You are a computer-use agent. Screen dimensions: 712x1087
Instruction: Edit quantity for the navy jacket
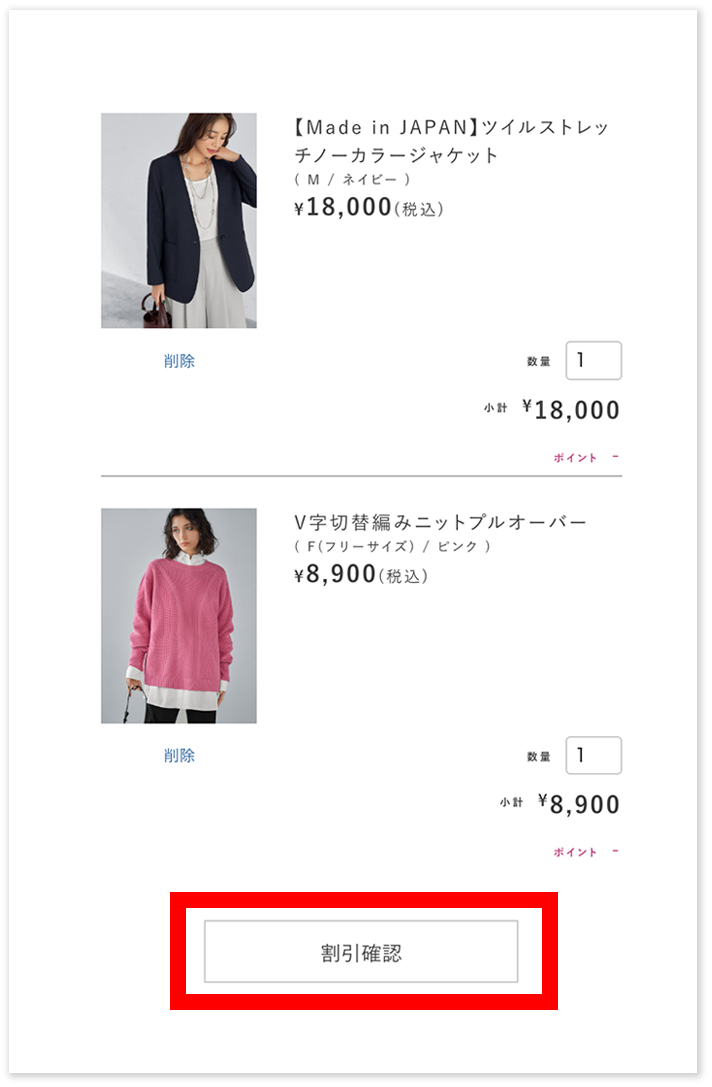[593, 361]
